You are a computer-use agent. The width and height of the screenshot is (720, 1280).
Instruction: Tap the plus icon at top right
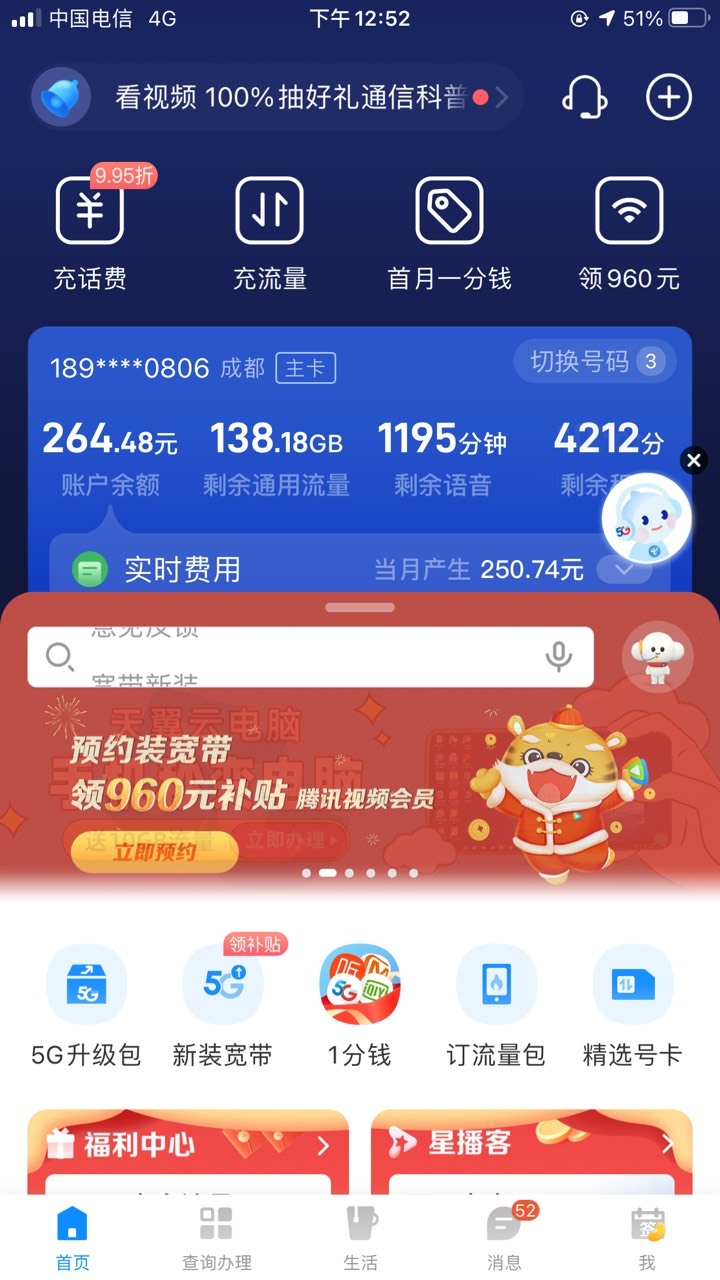coord(668,97)
